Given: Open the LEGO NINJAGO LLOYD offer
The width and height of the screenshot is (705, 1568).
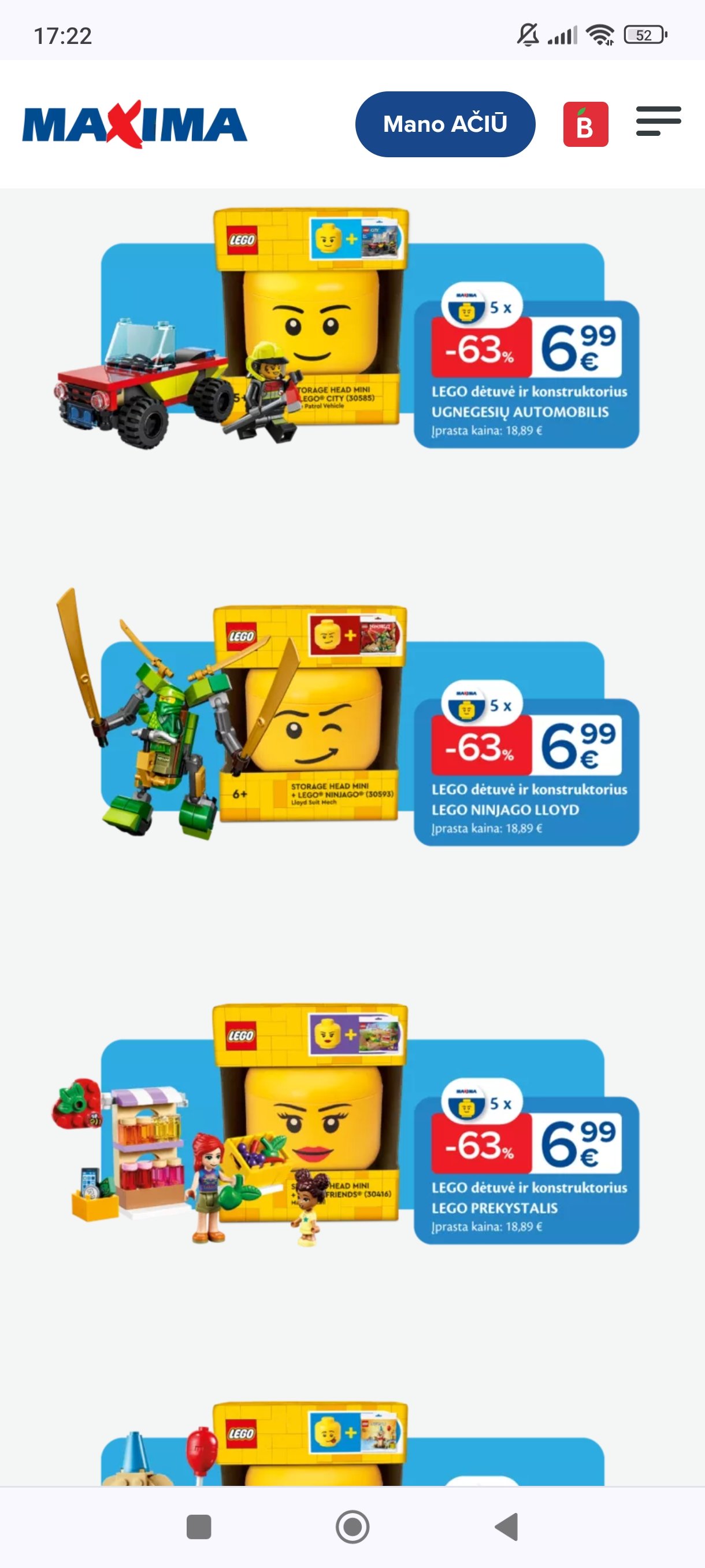Looking at the screenshot, I should pos(348,715).
